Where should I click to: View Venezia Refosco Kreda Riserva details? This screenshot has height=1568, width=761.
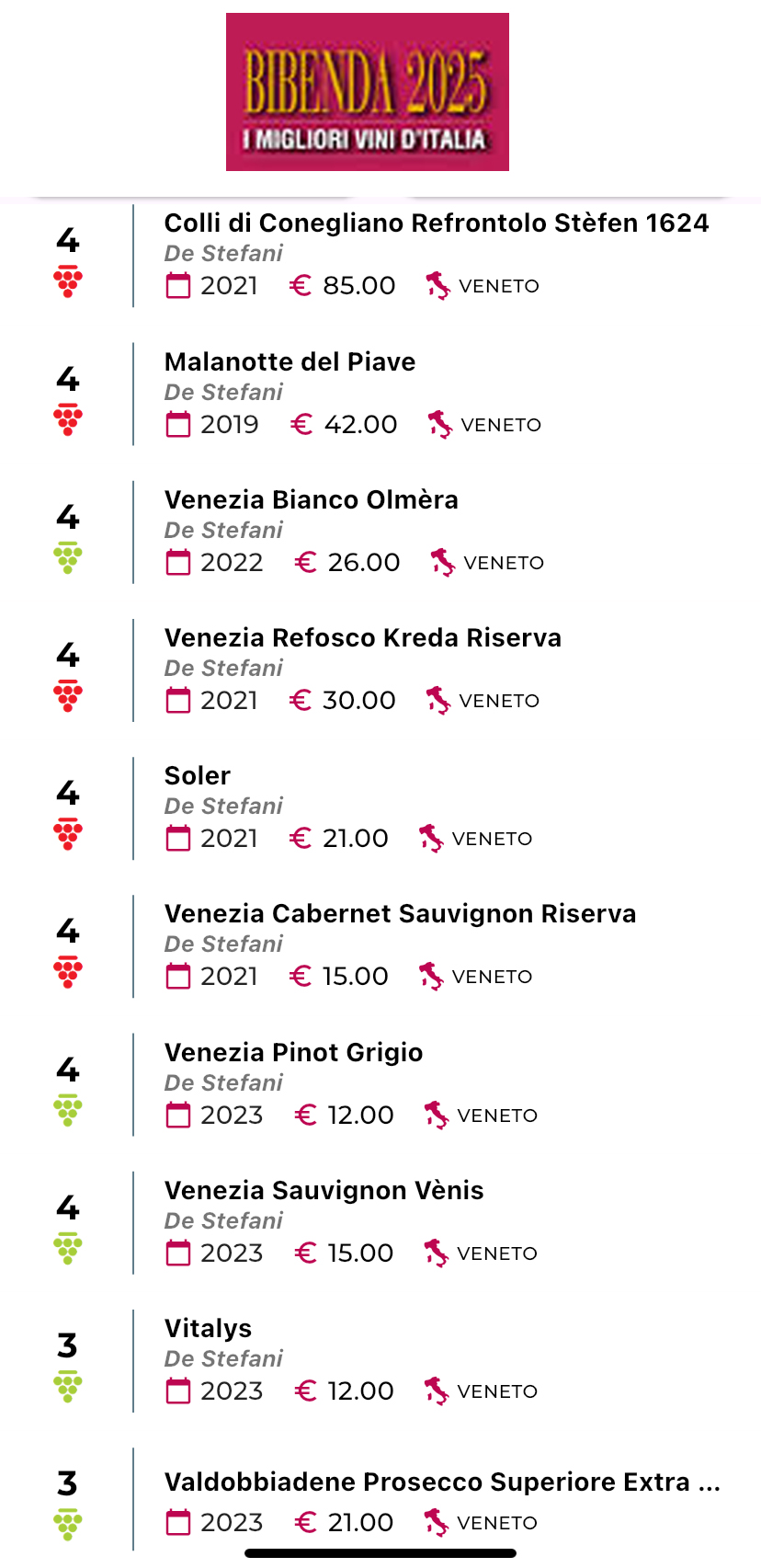coord(380,670)
